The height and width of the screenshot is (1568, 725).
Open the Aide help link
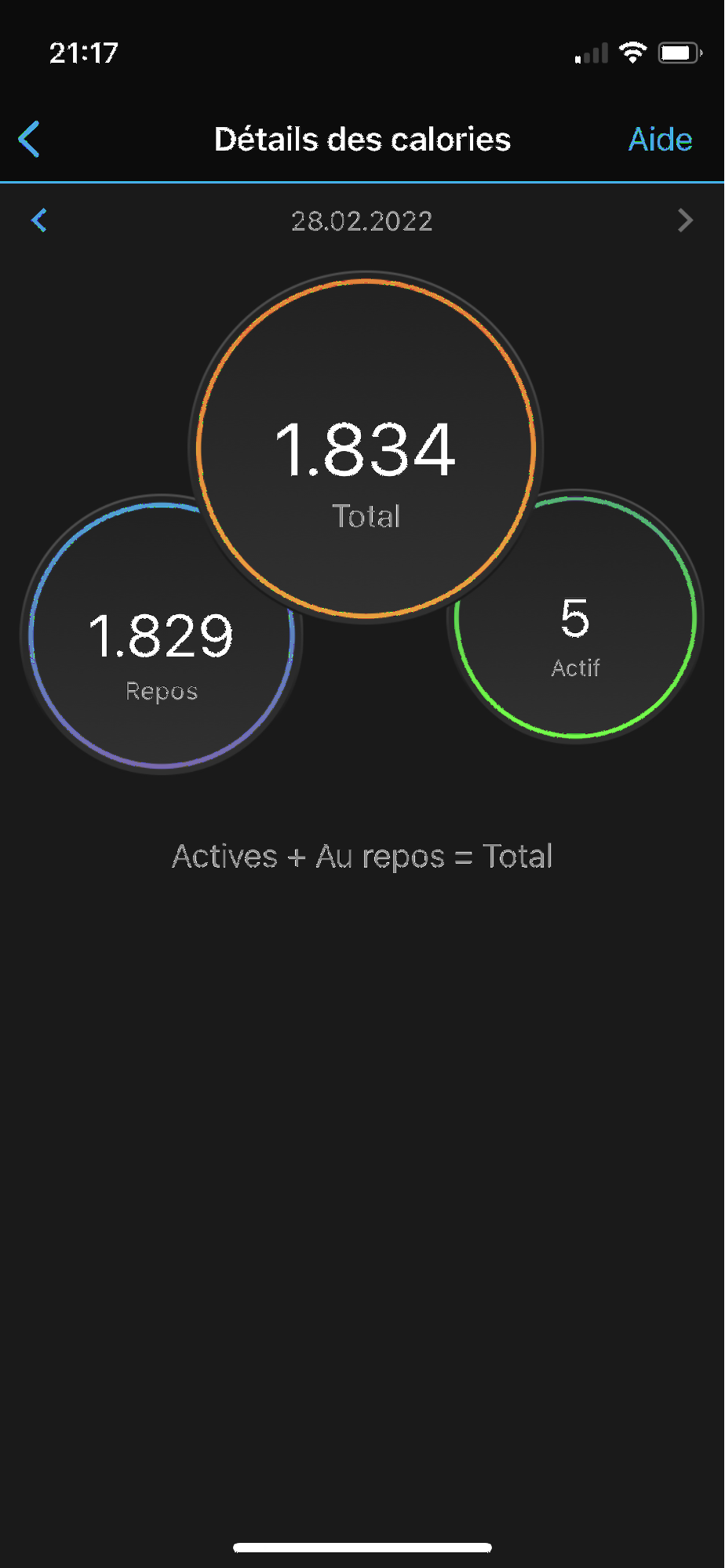click(x=660, y=139)
